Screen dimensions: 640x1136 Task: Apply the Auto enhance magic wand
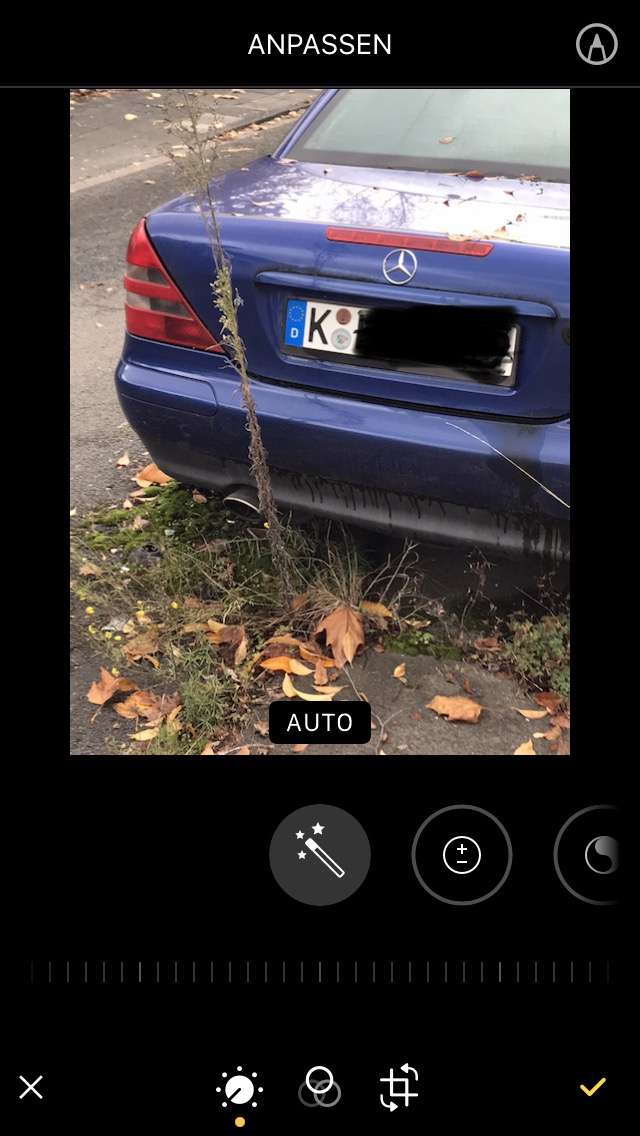click(x=320, y=855)
